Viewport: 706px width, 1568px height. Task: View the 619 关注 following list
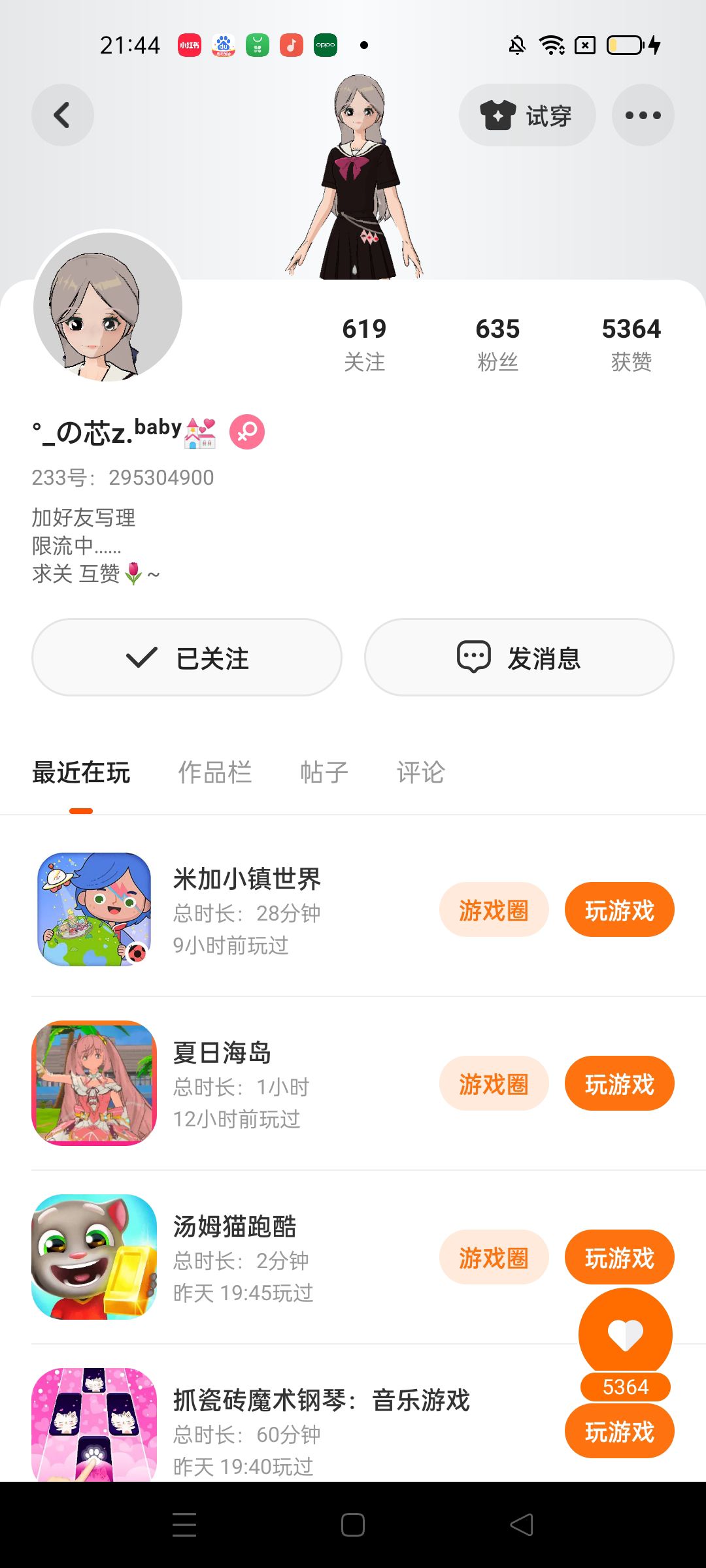(x=364, y=344)
